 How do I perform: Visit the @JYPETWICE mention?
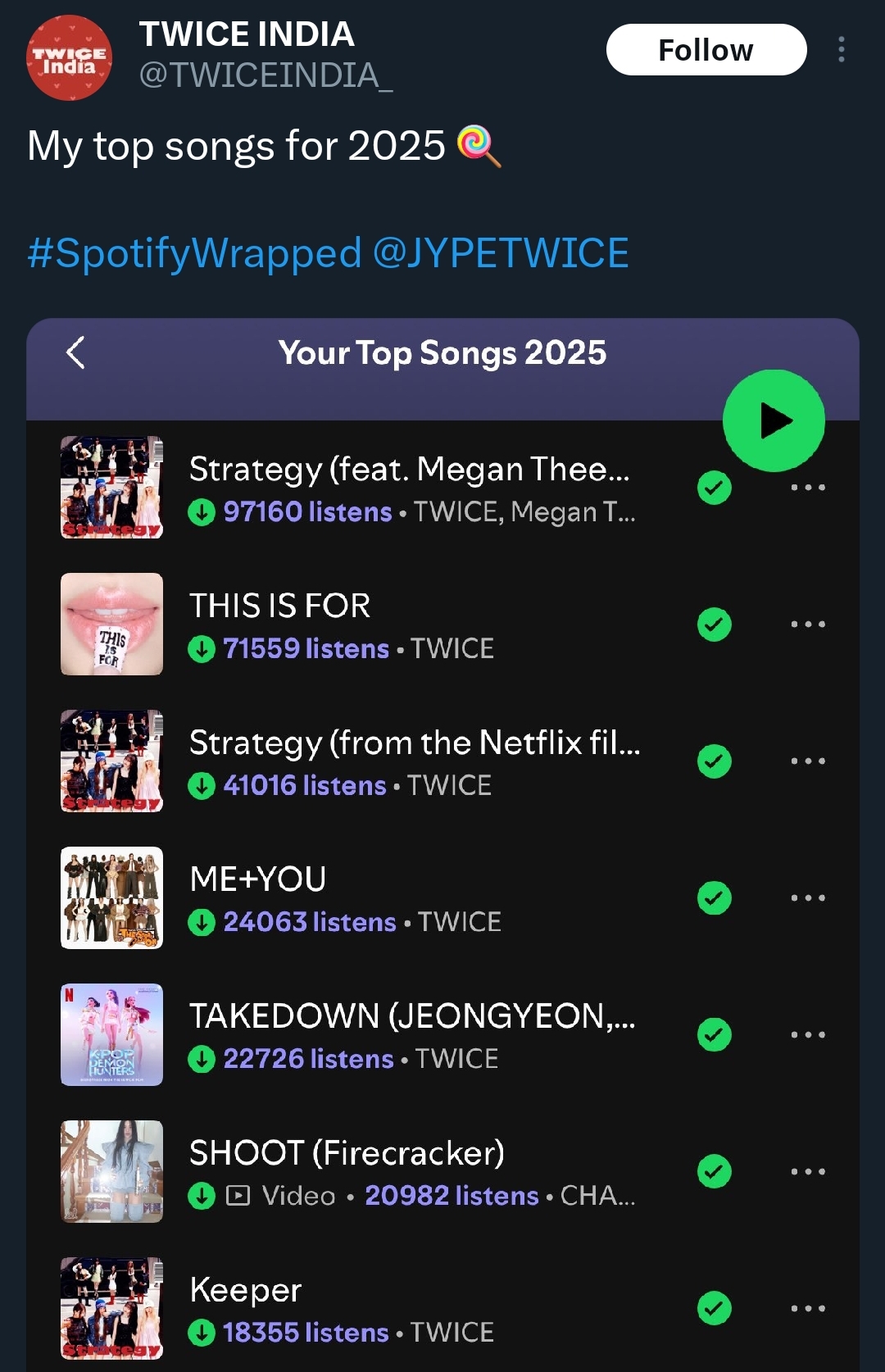click(x=501, y=253)
